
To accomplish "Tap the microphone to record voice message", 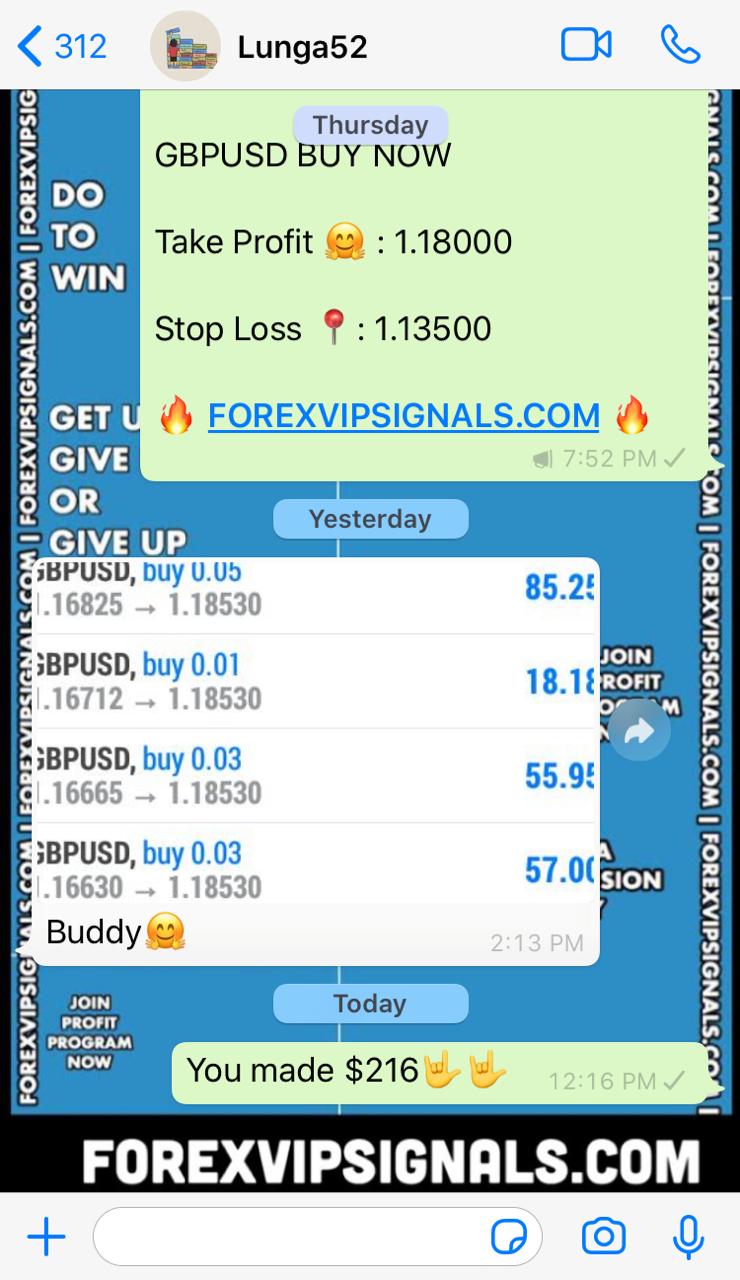I will pos(688,1238).
